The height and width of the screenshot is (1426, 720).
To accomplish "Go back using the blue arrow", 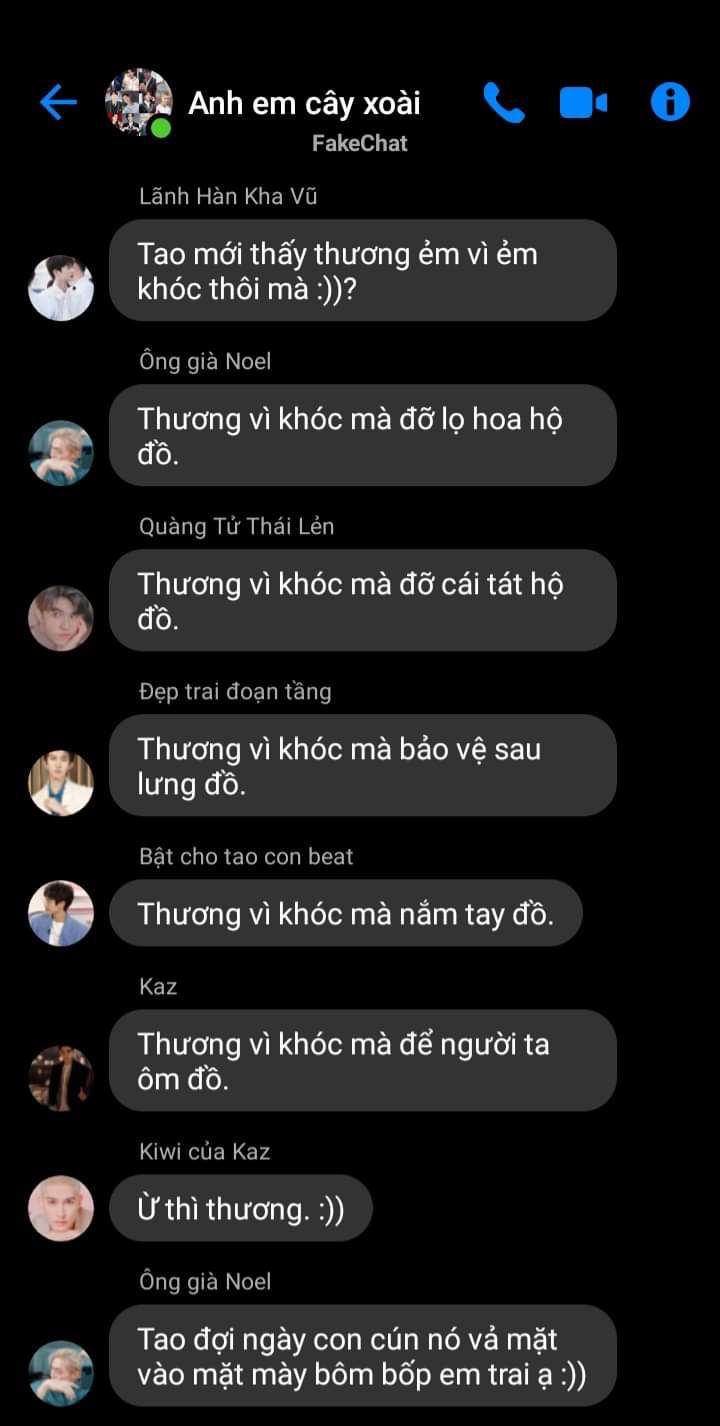I will click(x=58, y=102).
